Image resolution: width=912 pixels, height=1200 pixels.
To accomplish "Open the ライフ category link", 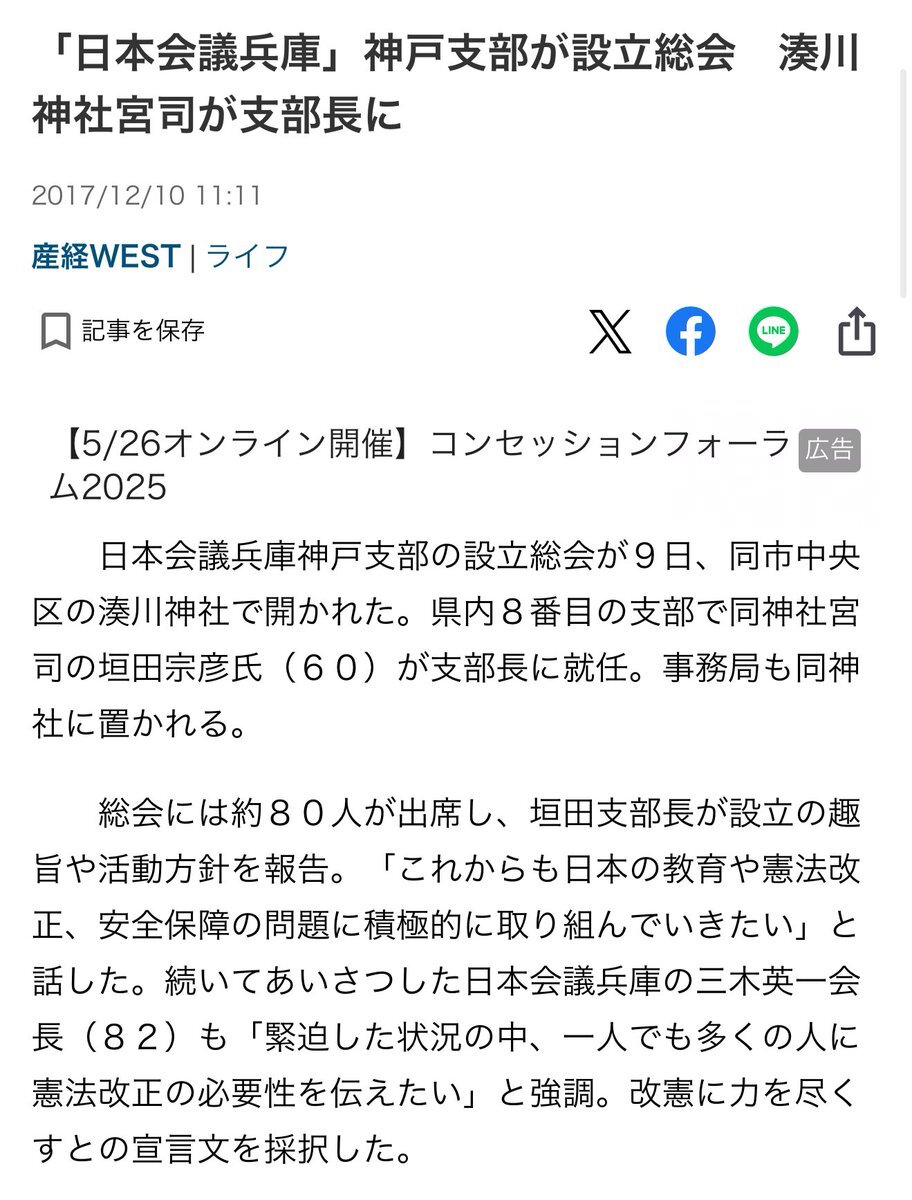I will coord(245,255).
